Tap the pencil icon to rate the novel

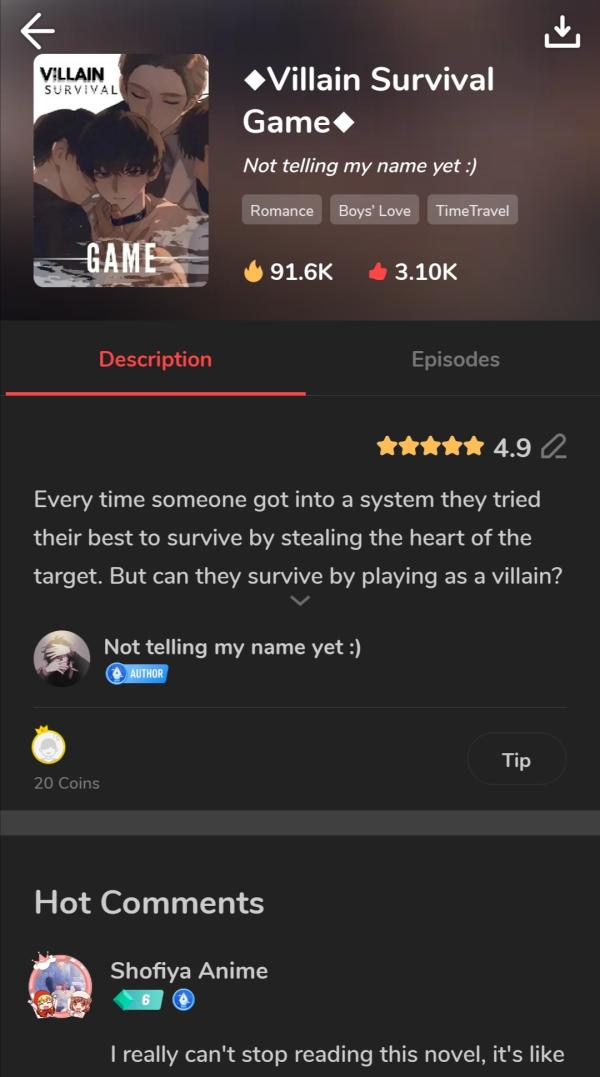(x=553, y=447)
